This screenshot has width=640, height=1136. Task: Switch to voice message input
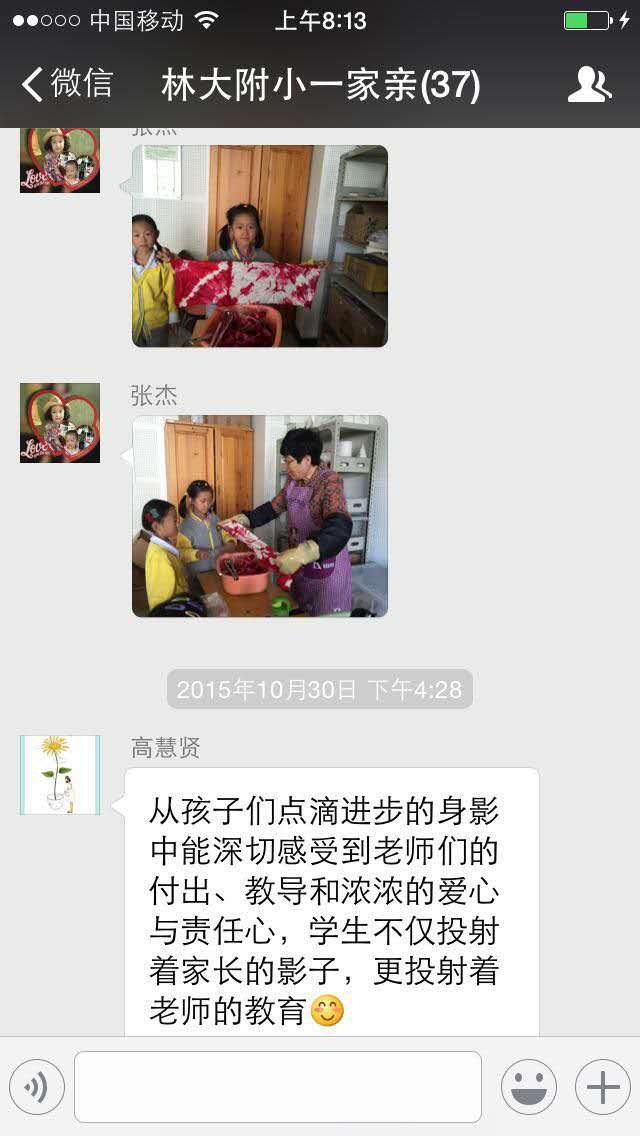(x=37, y=1087)
